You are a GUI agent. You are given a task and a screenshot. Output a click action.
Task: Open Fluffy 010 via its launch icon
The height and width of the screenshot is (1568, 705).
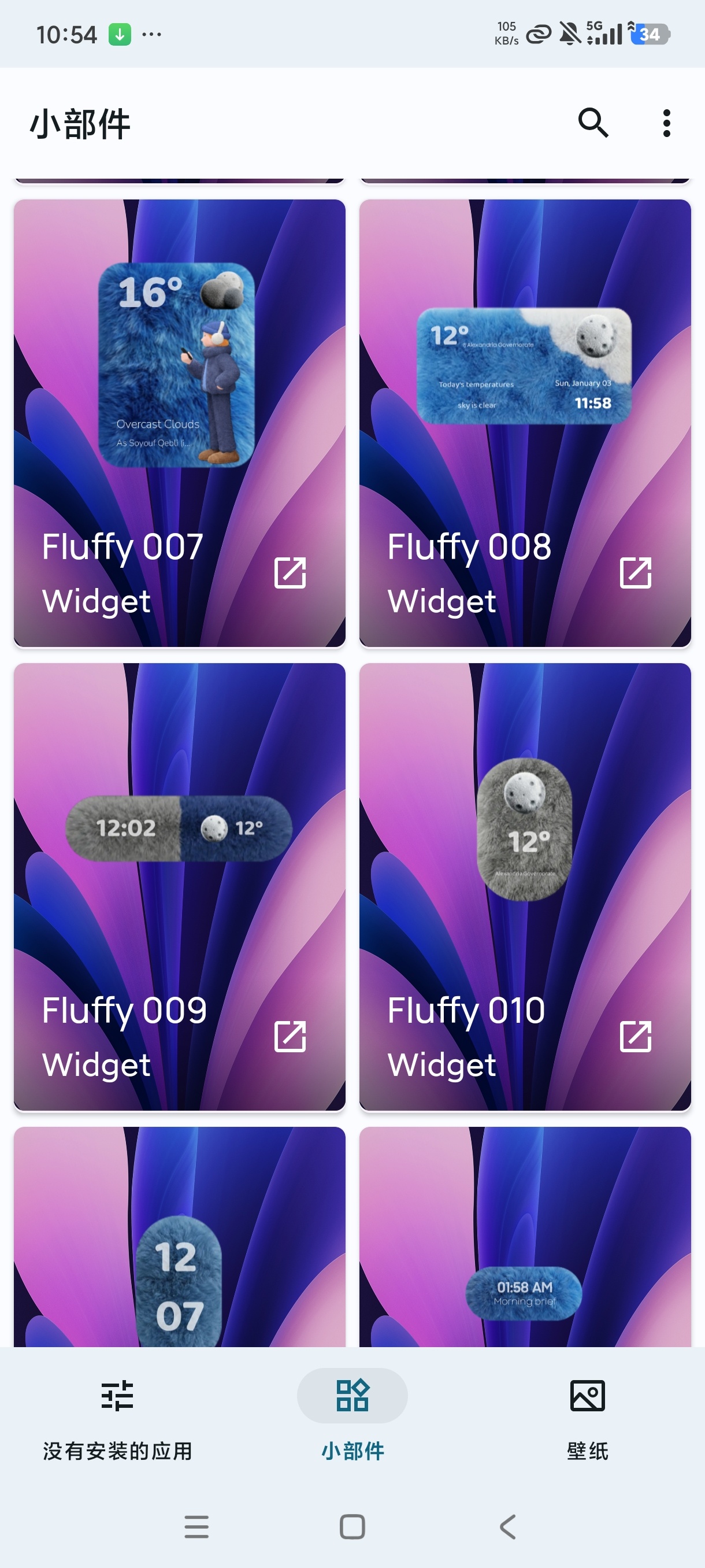pyautogui.click(x=636, y=1037)
